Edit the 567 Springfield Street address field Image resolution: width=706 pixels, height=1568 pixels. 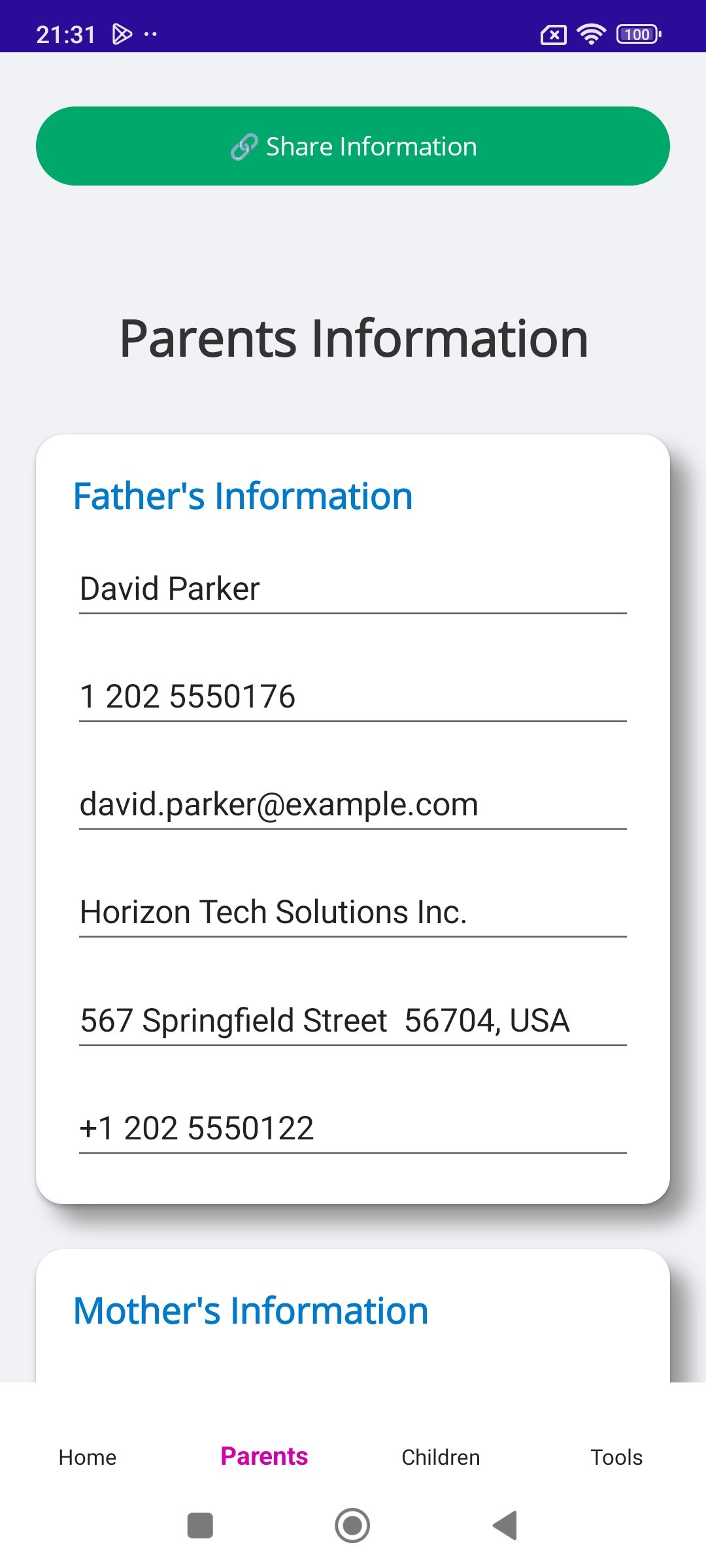coord(353,1021)
